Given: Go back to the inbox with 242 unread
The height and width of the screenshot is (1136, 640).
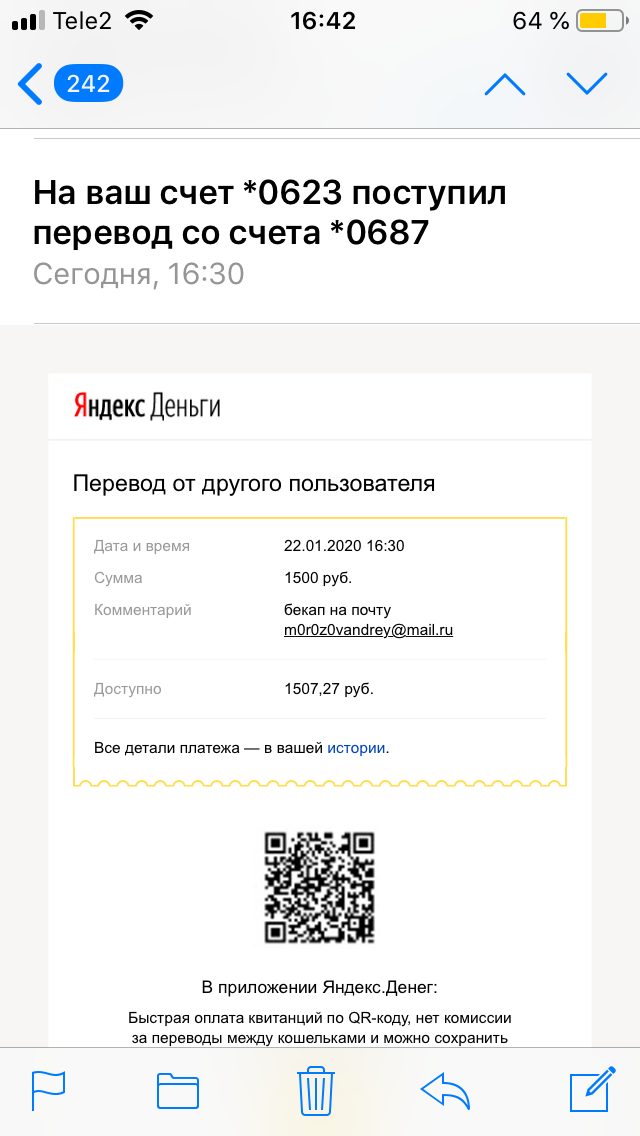Looking at the screenshot, I should [x=70, y=84].
